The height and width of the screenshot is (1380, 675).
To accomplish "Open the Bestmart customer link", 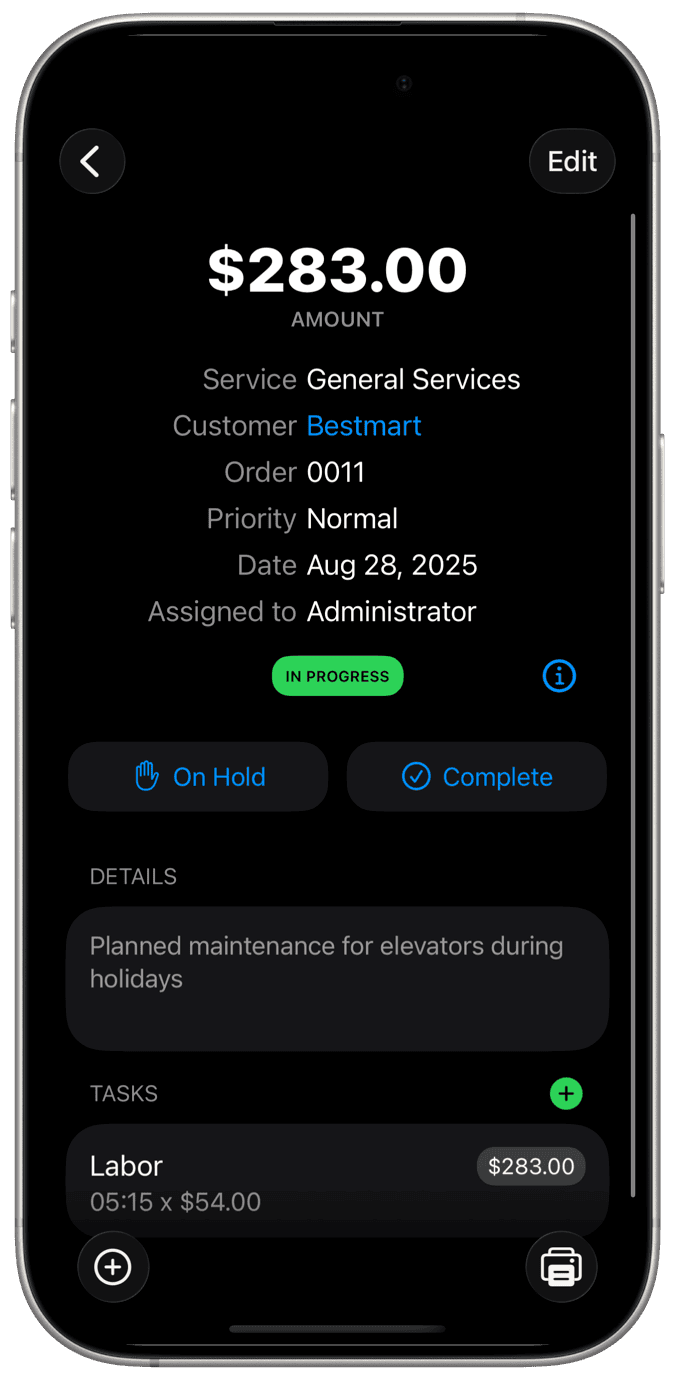I will tap(364, 426).
